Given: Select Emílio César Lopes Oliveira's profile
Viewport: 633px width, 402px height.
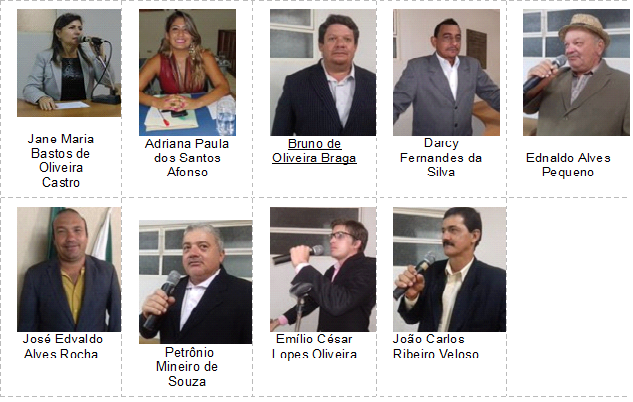Looking at the screenshot, I should coord(315,346).
